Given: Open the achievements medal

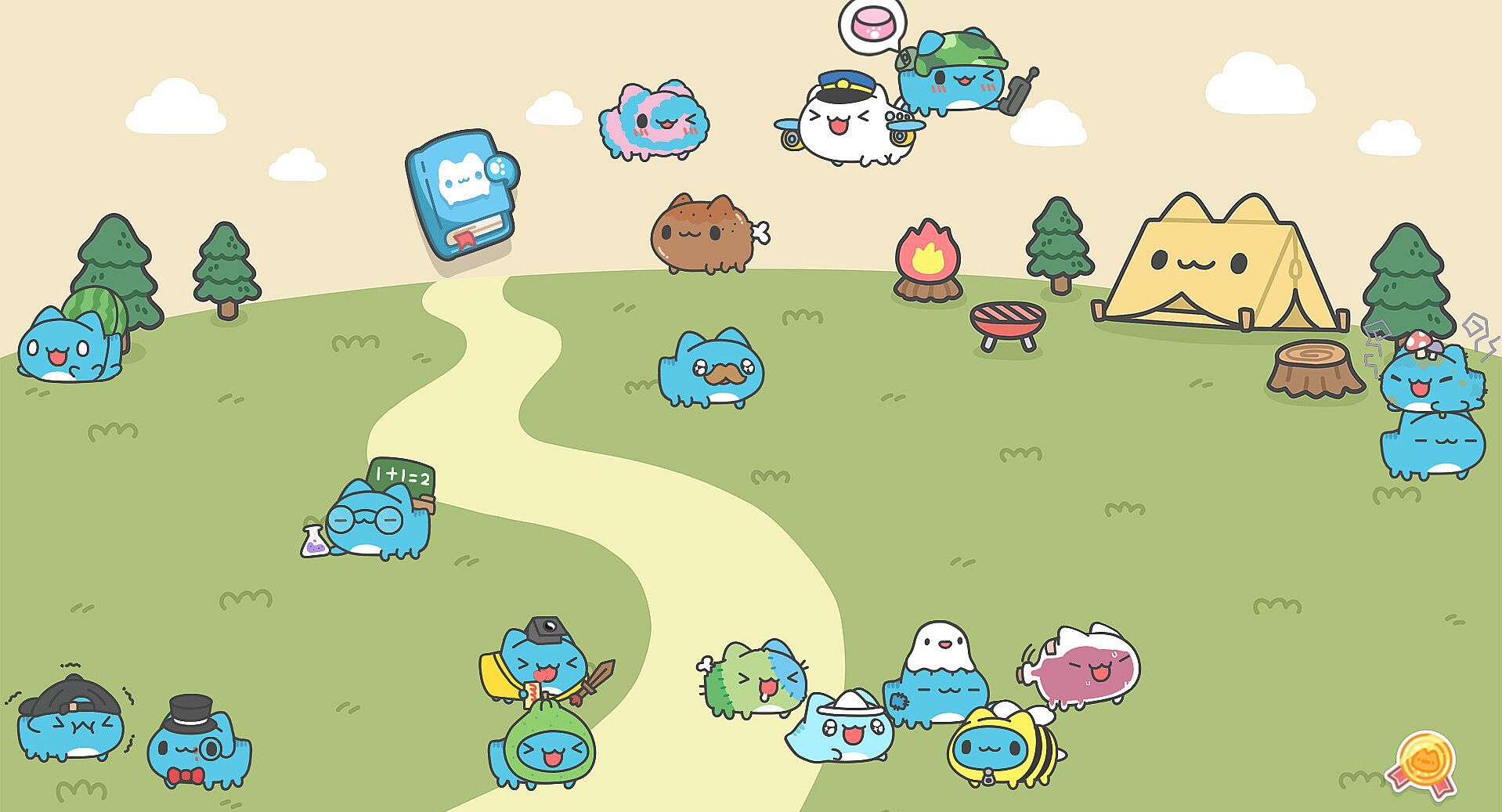Looking at the screenshot, I should pos(1423,763).
